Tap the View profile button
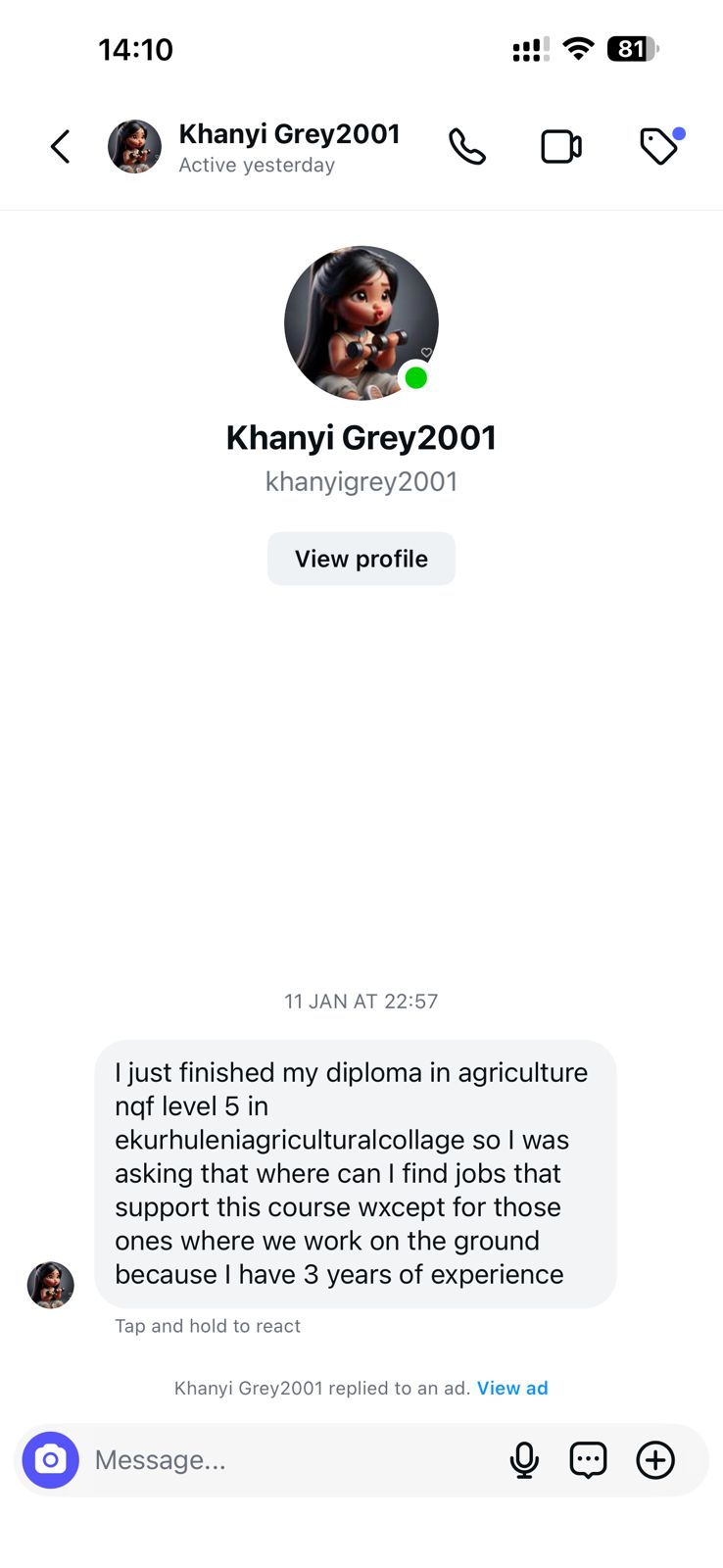Screen dimensions: 723x1568 361,559
